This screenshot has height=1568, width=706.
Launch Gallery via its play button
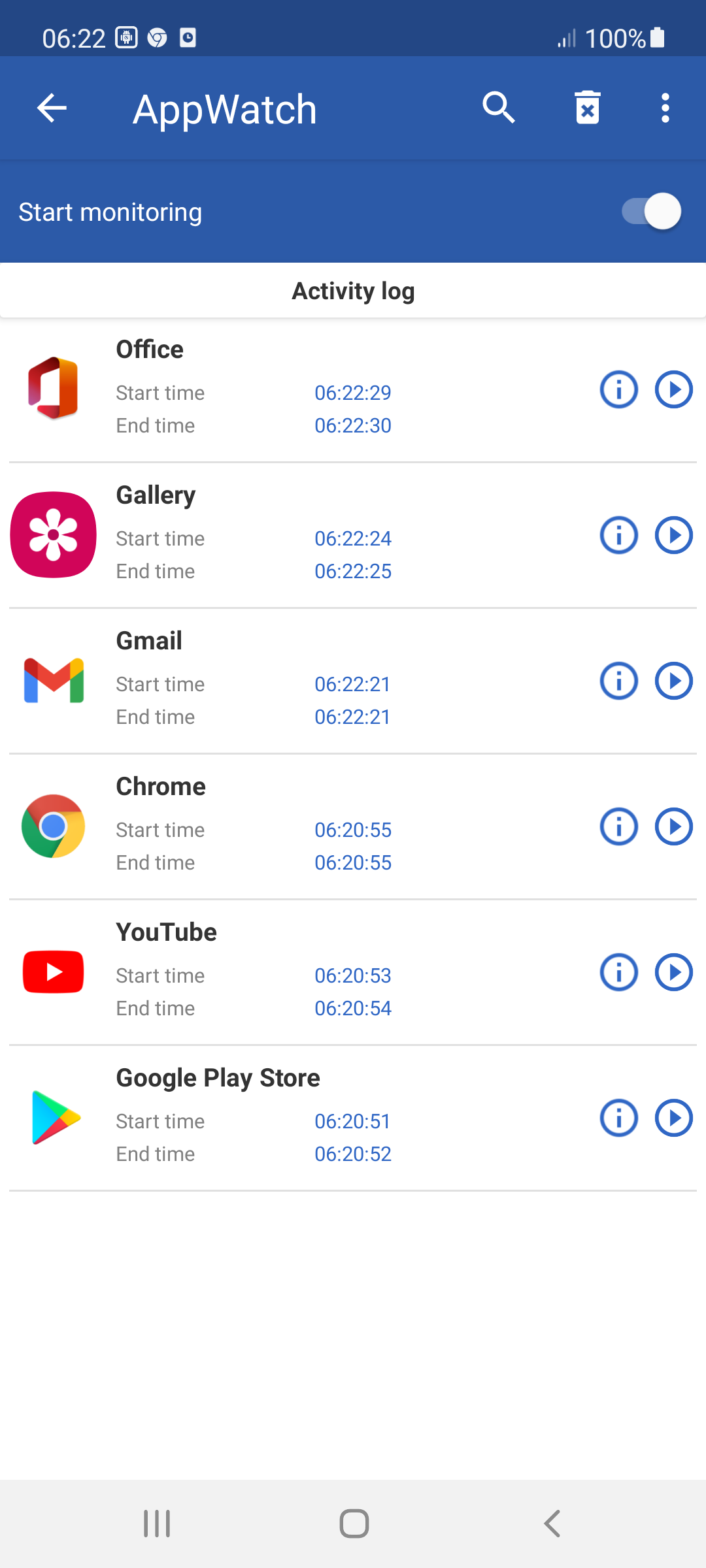[x=673, y=535]
